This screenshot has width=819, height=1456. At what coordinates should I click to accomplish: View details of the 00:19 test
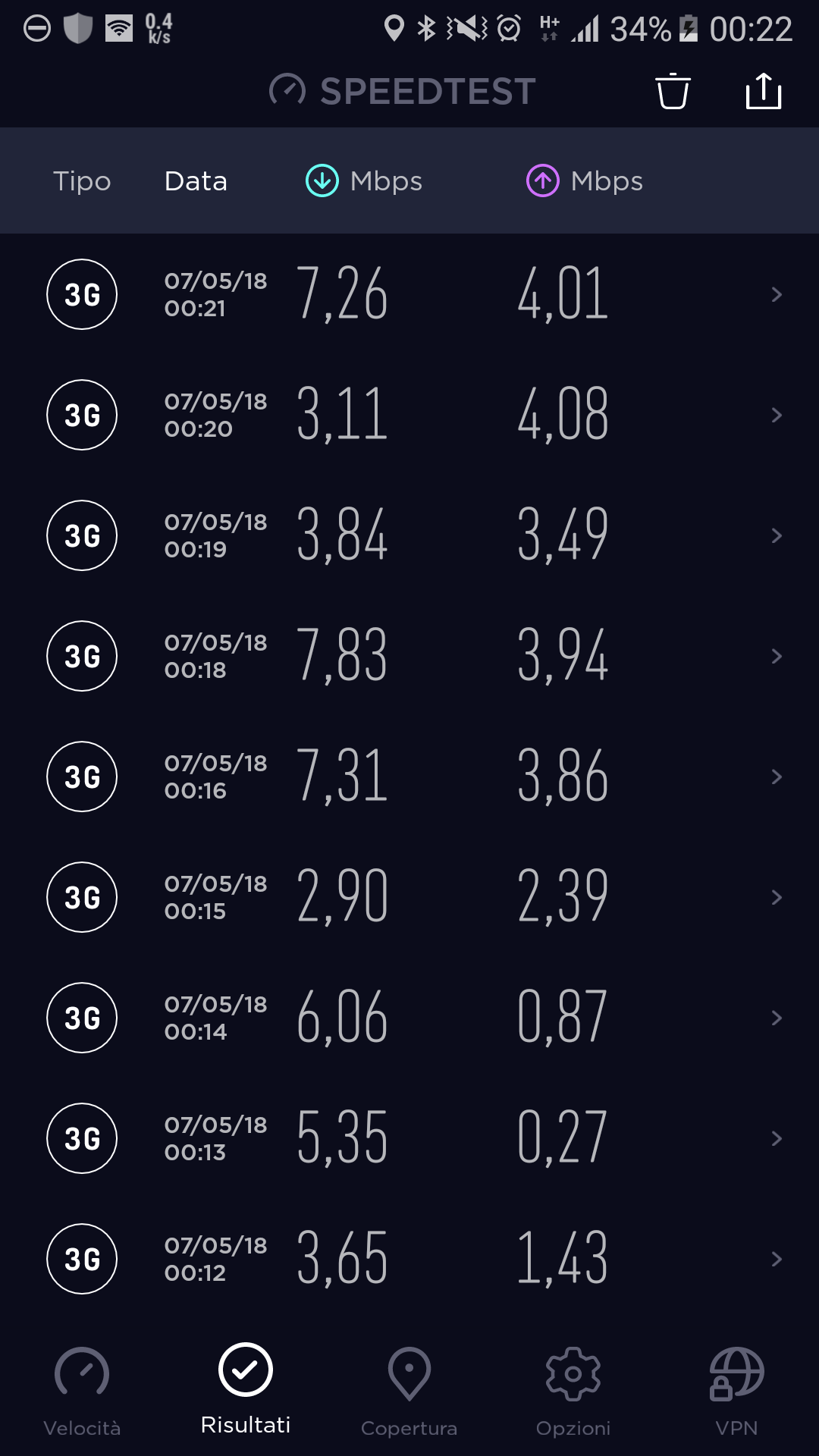409,535
